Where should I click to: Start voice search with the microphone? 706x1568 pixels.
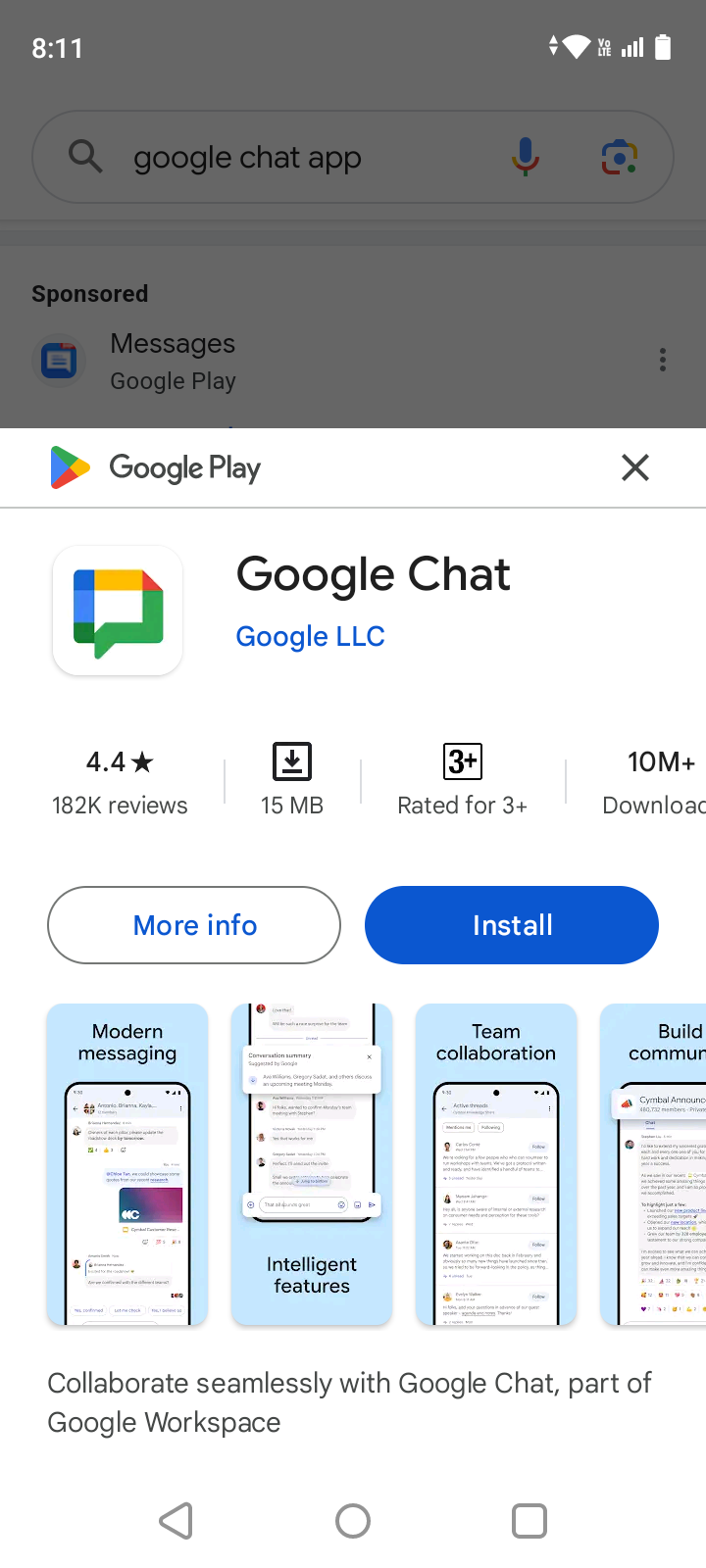point(526,157)
